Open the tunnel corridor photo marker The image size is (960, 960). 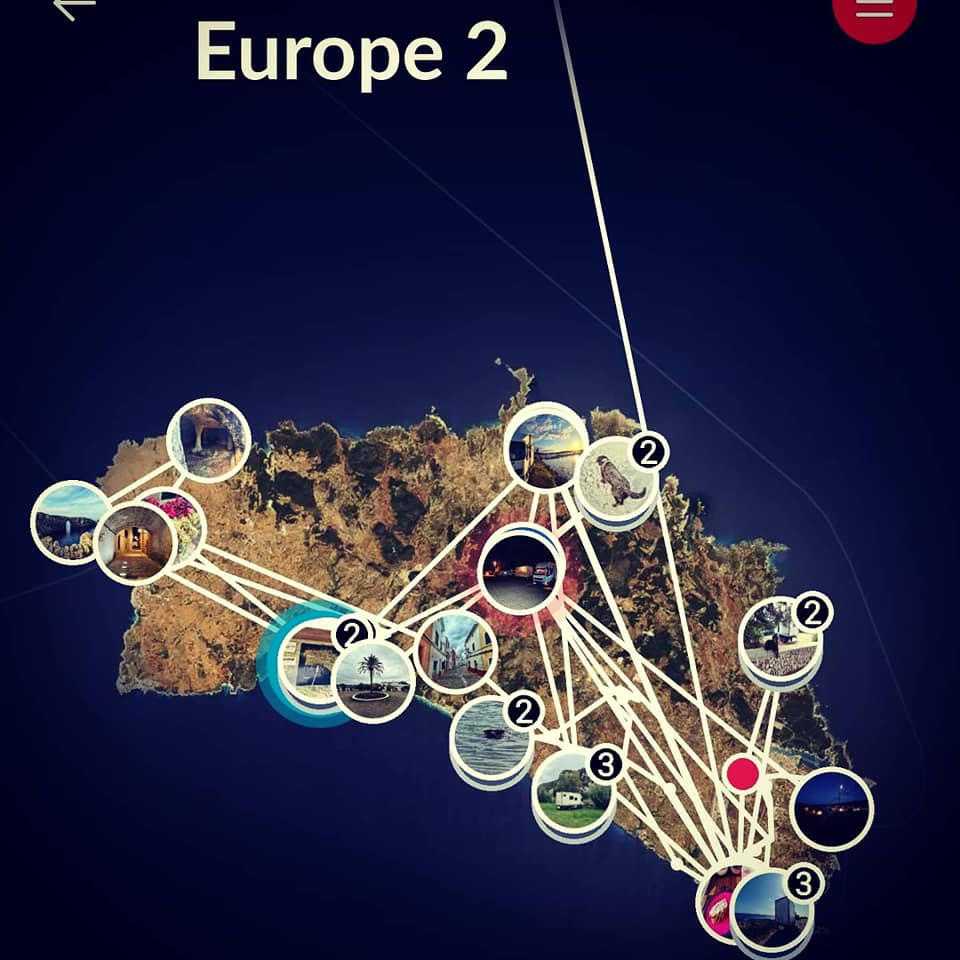tap(136, 543)
